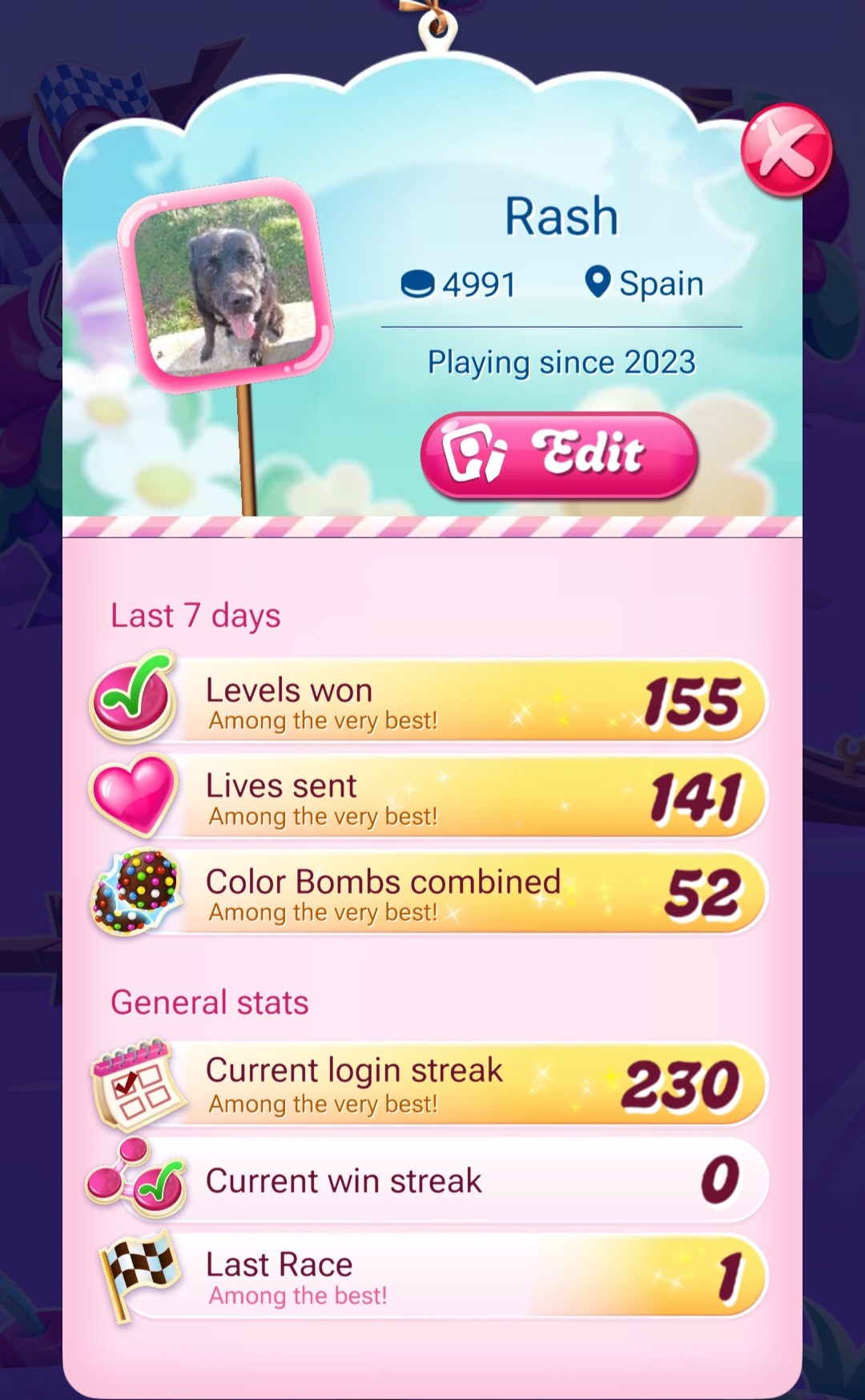The image size is (865, 1400).
Task: Tap the Edit profile button
Action: (x=559, y=454)
